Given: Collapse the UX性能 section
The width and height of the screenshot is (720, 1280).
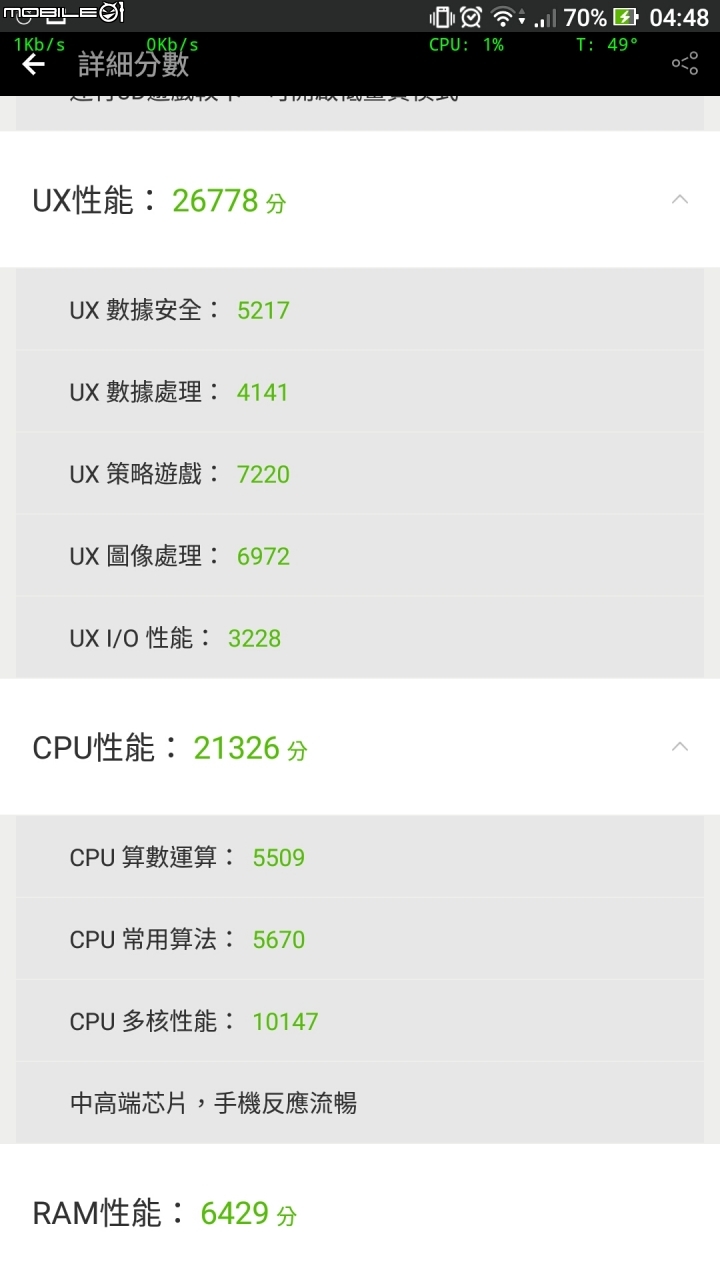Looking at the screenshot, I should click(680, 199).
